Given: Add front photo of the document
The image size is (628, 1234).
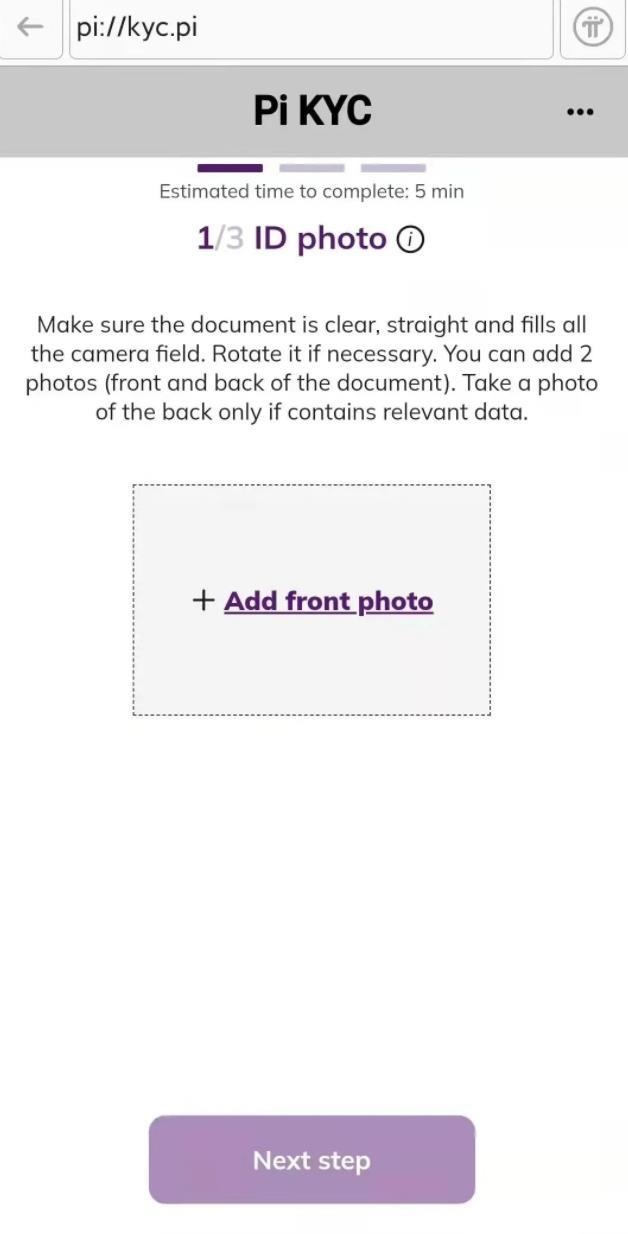Looking at the screenshot, I should pyautogui.click(x=312, y=600).
